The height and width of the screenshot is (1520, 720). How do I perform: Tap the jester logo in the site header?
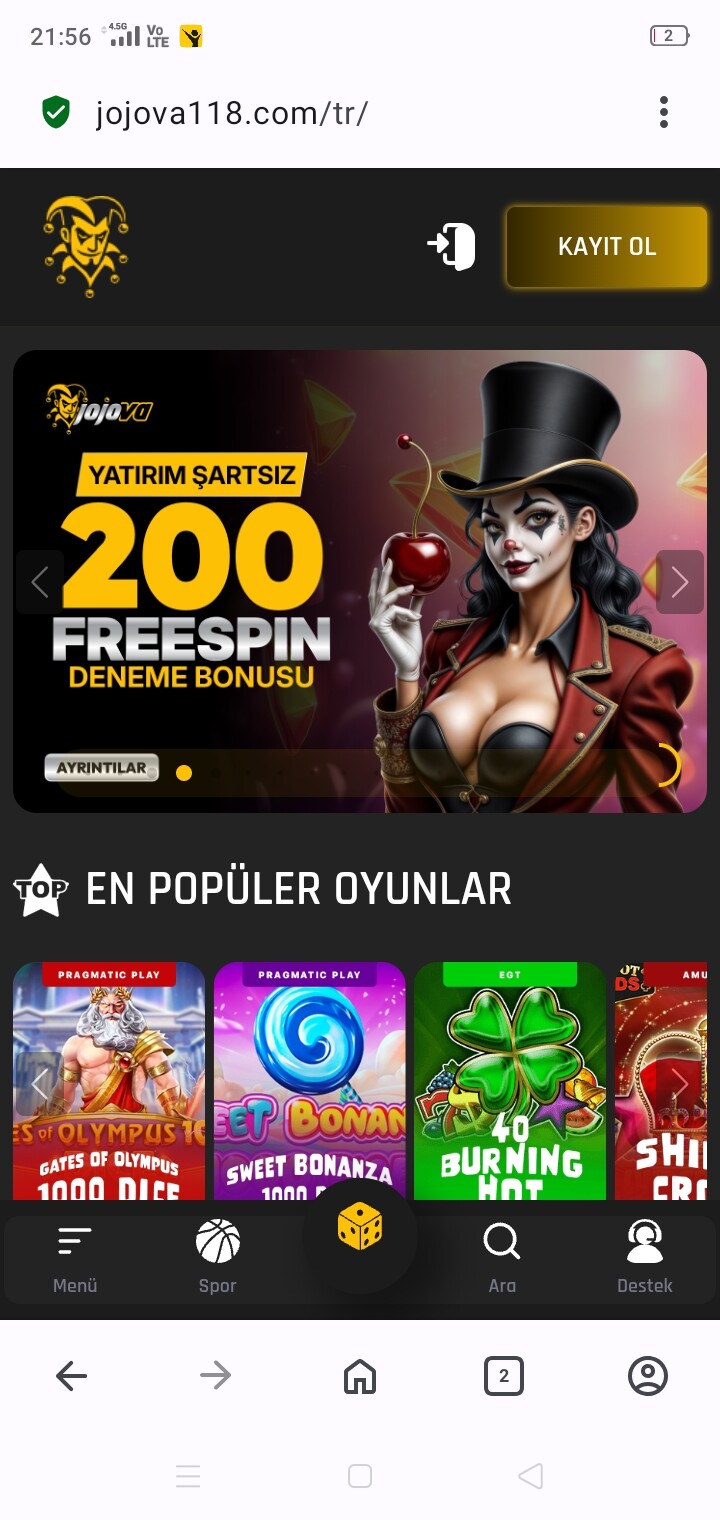point(87,246)
